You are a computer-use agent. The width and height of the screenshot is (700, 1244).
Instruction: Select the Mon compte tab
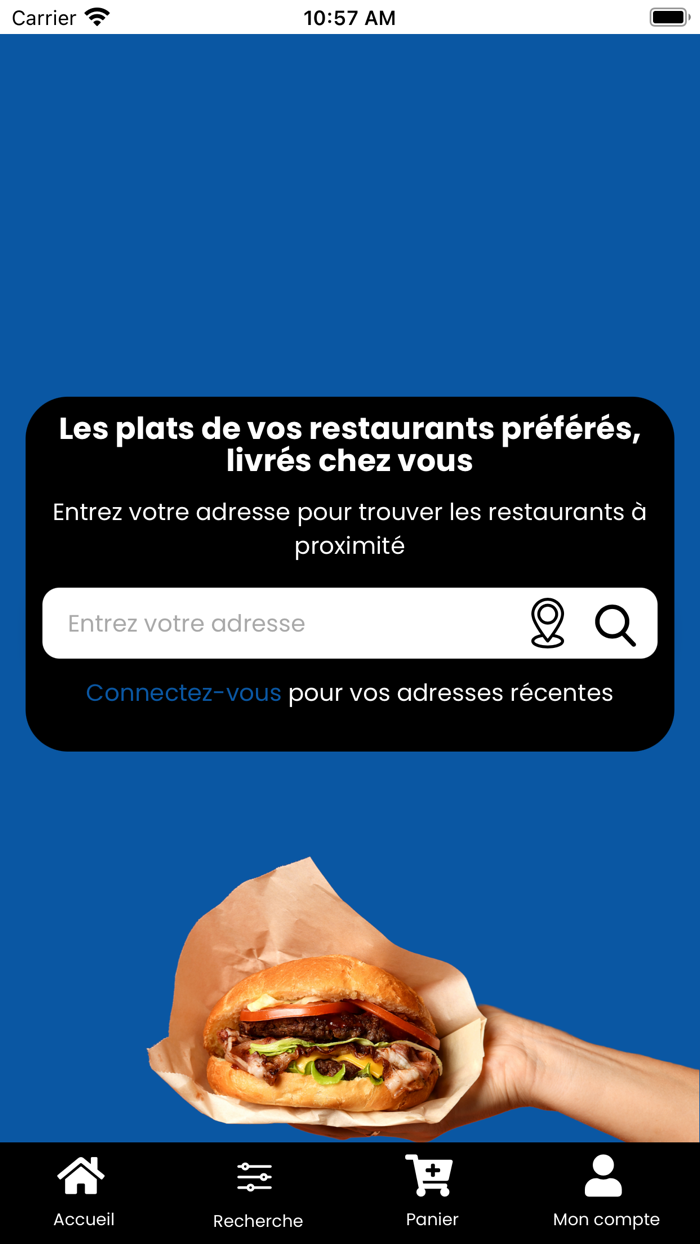pos(606,1192)
